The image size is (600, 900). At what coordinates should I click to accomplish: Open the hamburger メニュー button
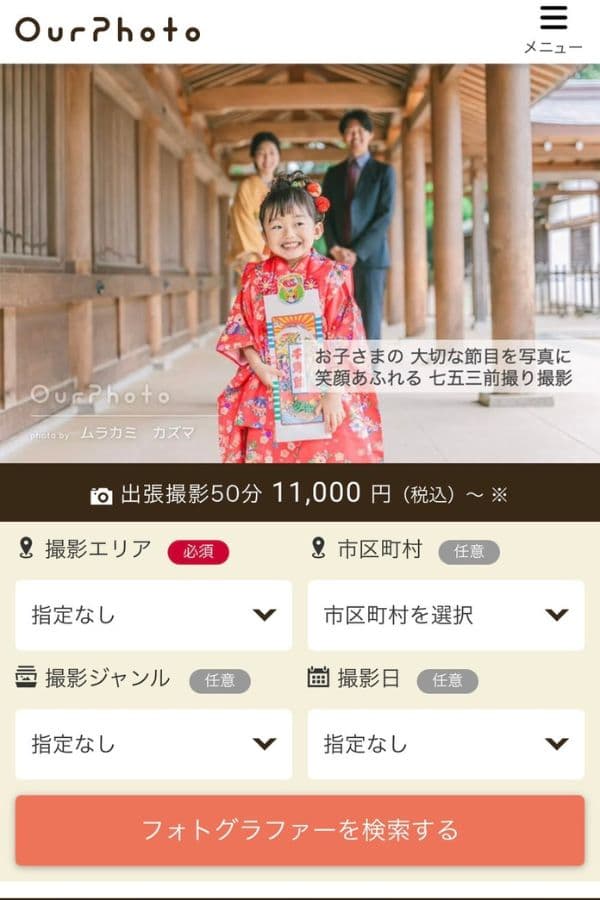[x=553, y=30]
